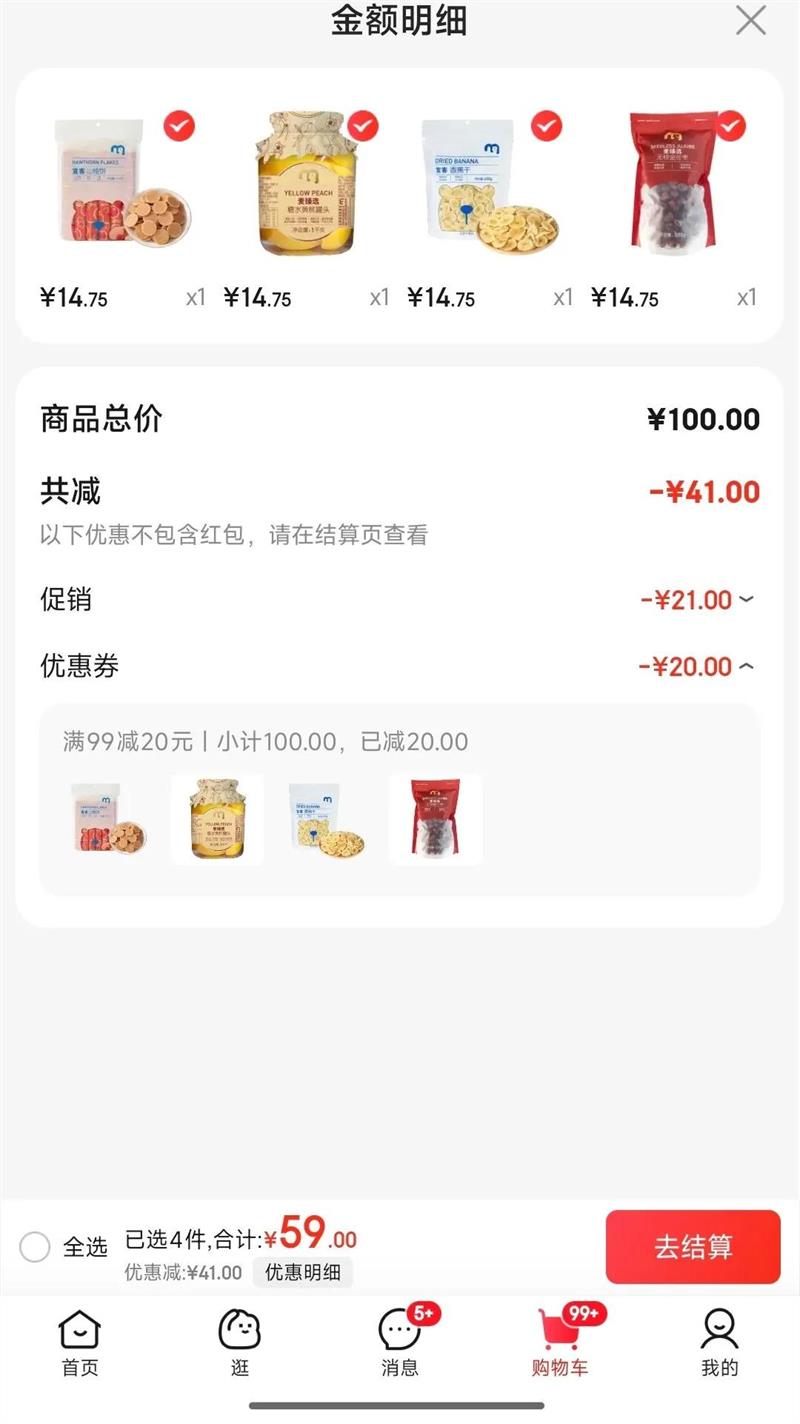Screen dimensions: 800x1424
Task: Select the 购物车 cart tab
Action: click(x=560, y=1343)
